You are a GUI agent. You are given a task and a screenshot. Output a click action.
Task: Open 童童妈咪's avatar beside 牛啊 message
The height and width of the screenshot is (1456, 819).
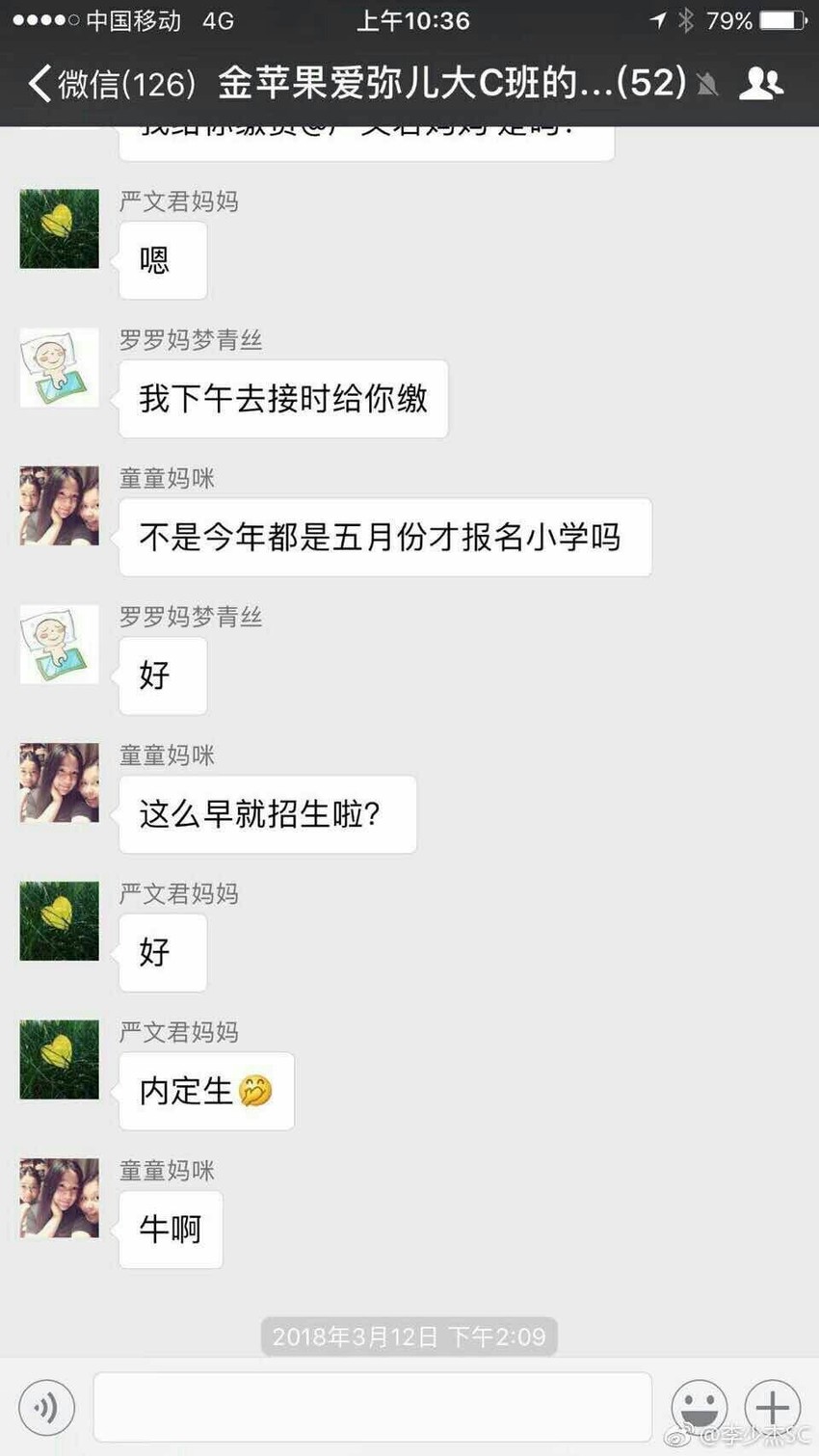tap(60, 1198)
